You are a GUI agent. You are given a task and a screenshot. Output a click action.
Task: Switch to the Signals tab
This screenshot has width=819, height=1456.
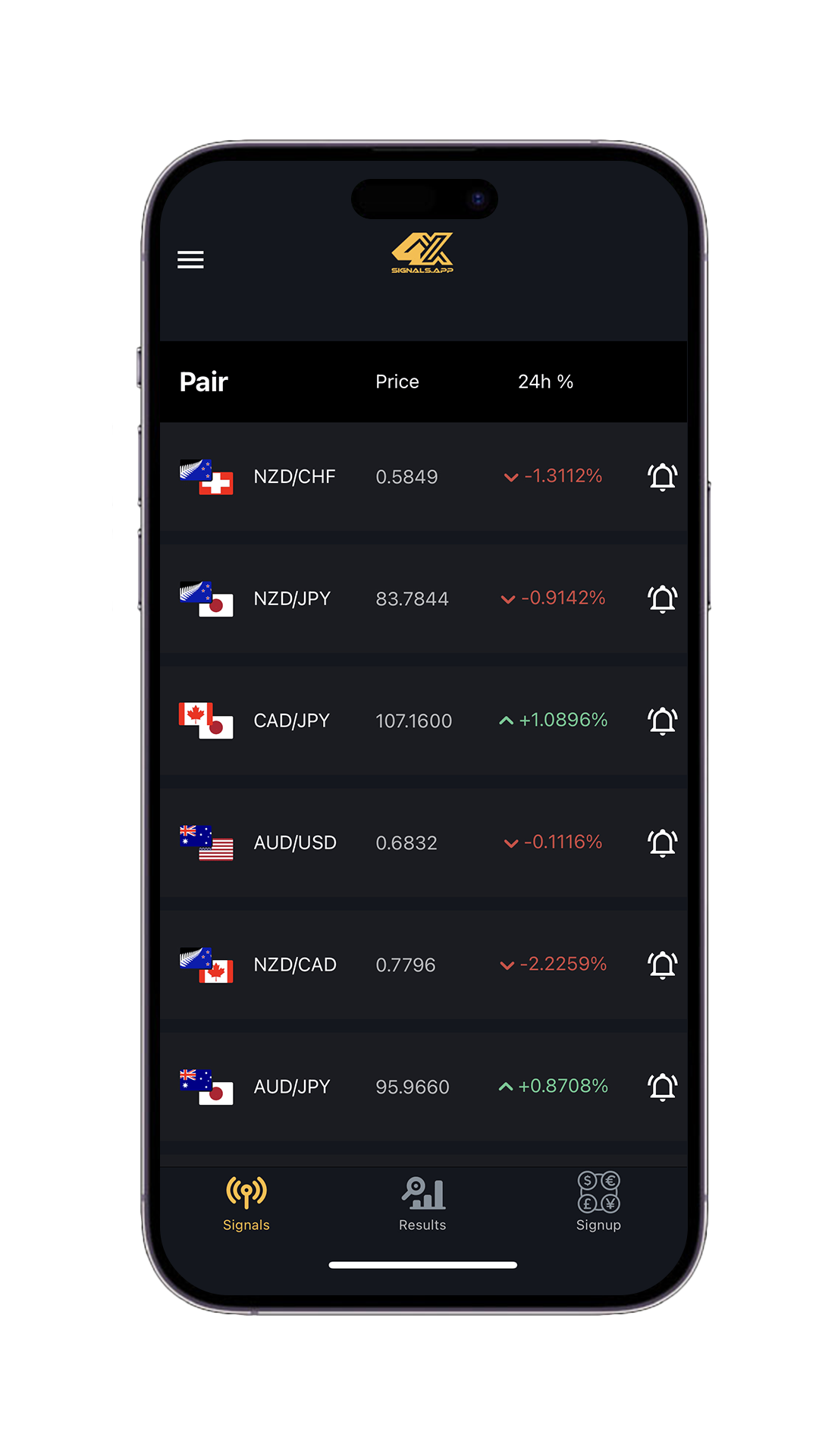[x=246, y=1203]
